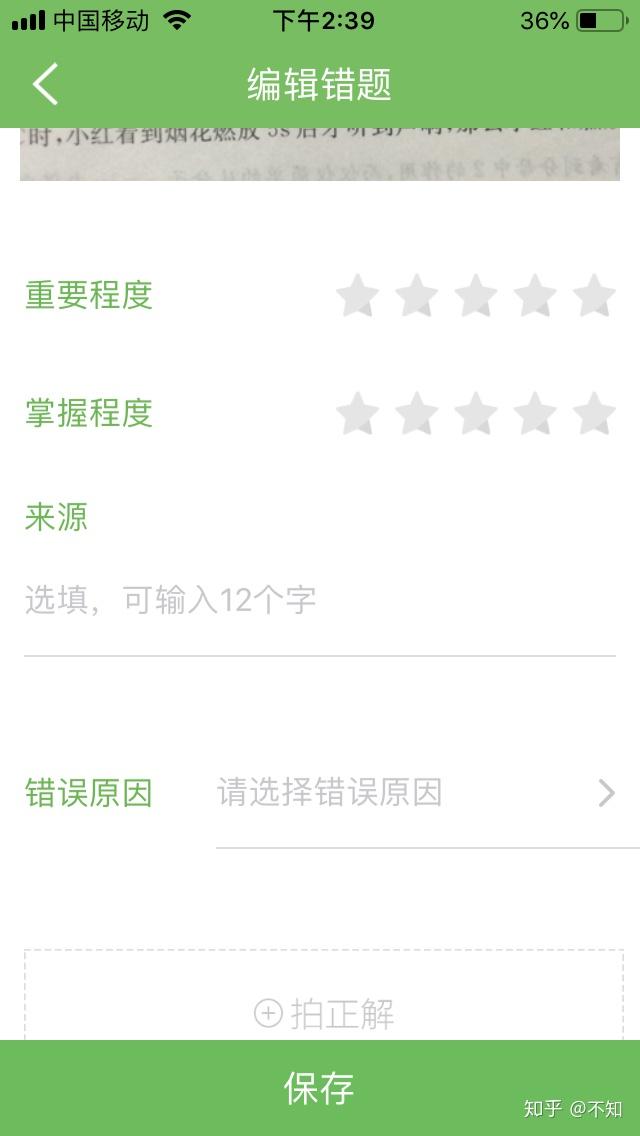The width and height of the screenshot is (640, 1136).
Task: Rate 掌握程度 four stars
Action: 535,413
